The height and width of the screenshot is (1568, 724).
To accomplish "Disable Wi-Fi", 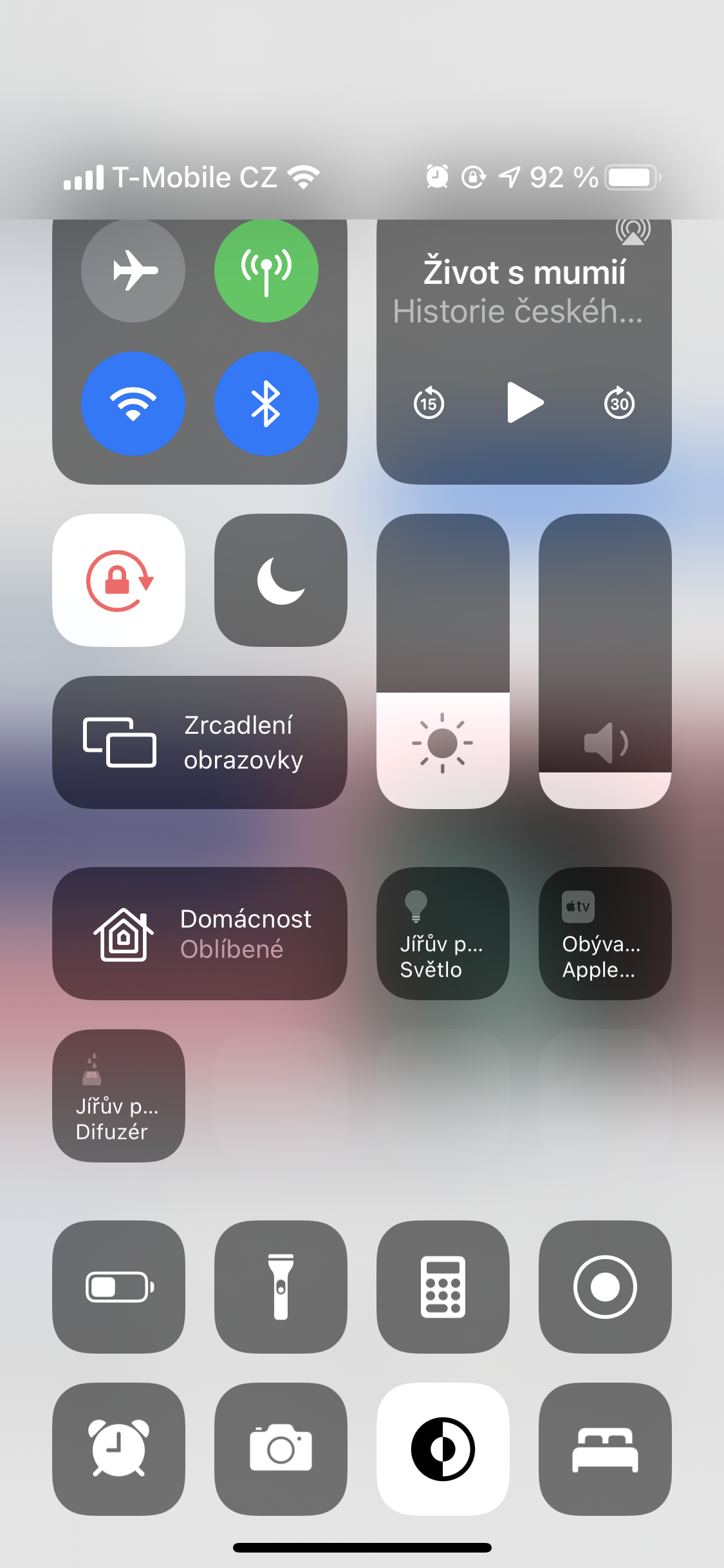I will [133, 404].
